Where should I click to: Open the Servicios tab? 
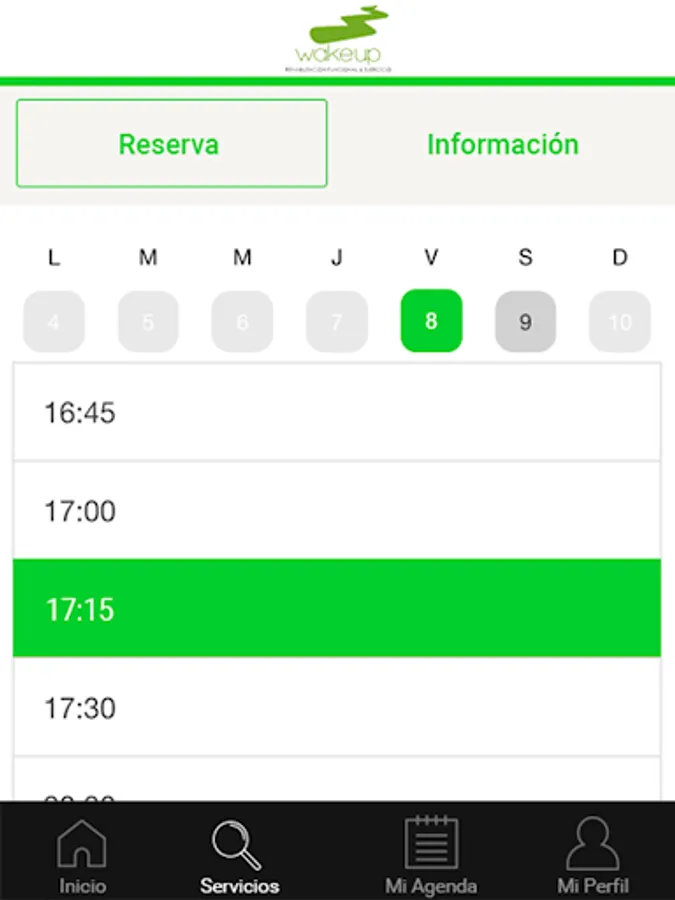pos(239,854)
